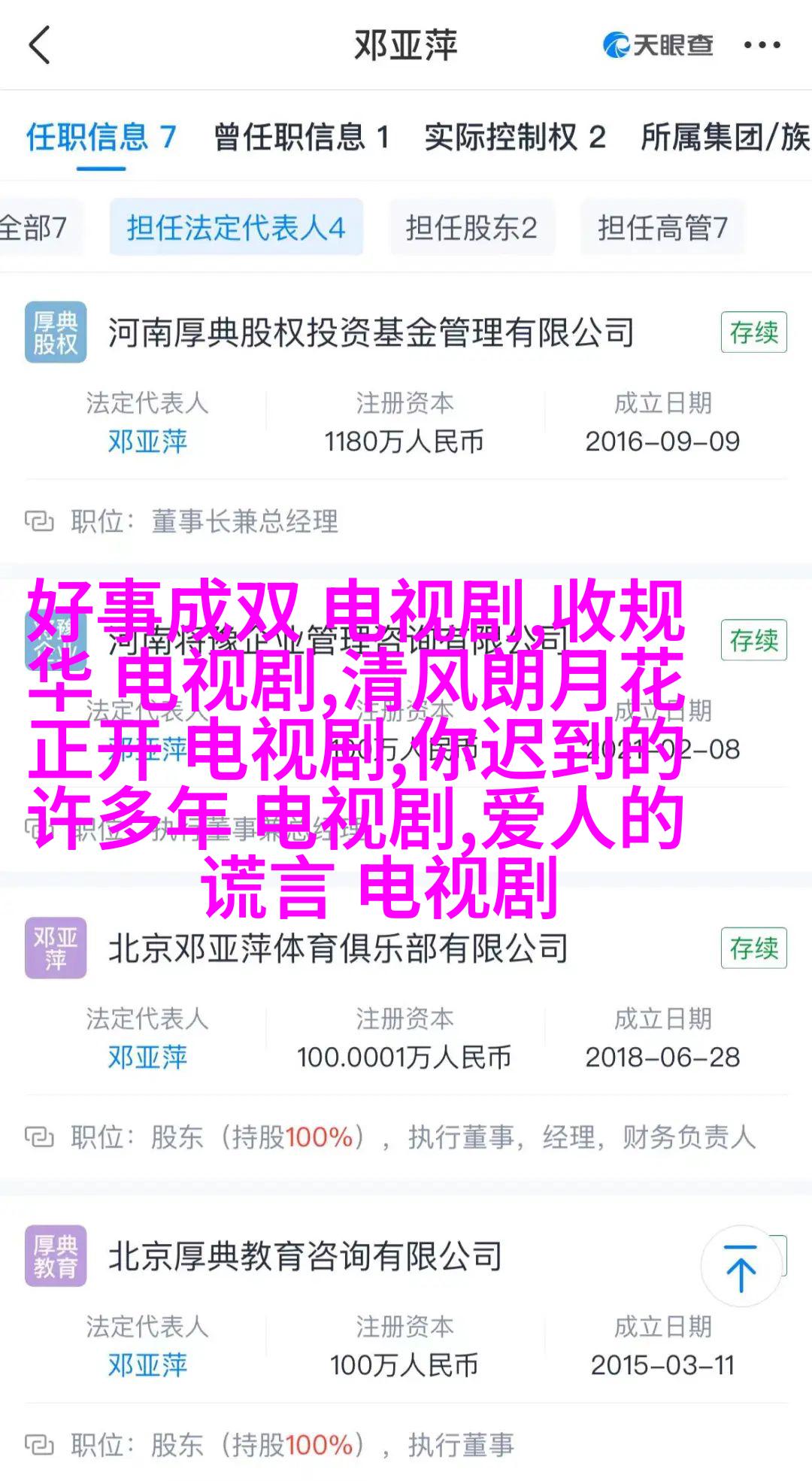Viewport: 812px width, 1481px height.
Task: Filter by 担任高管7
Action: coord(662,227)
